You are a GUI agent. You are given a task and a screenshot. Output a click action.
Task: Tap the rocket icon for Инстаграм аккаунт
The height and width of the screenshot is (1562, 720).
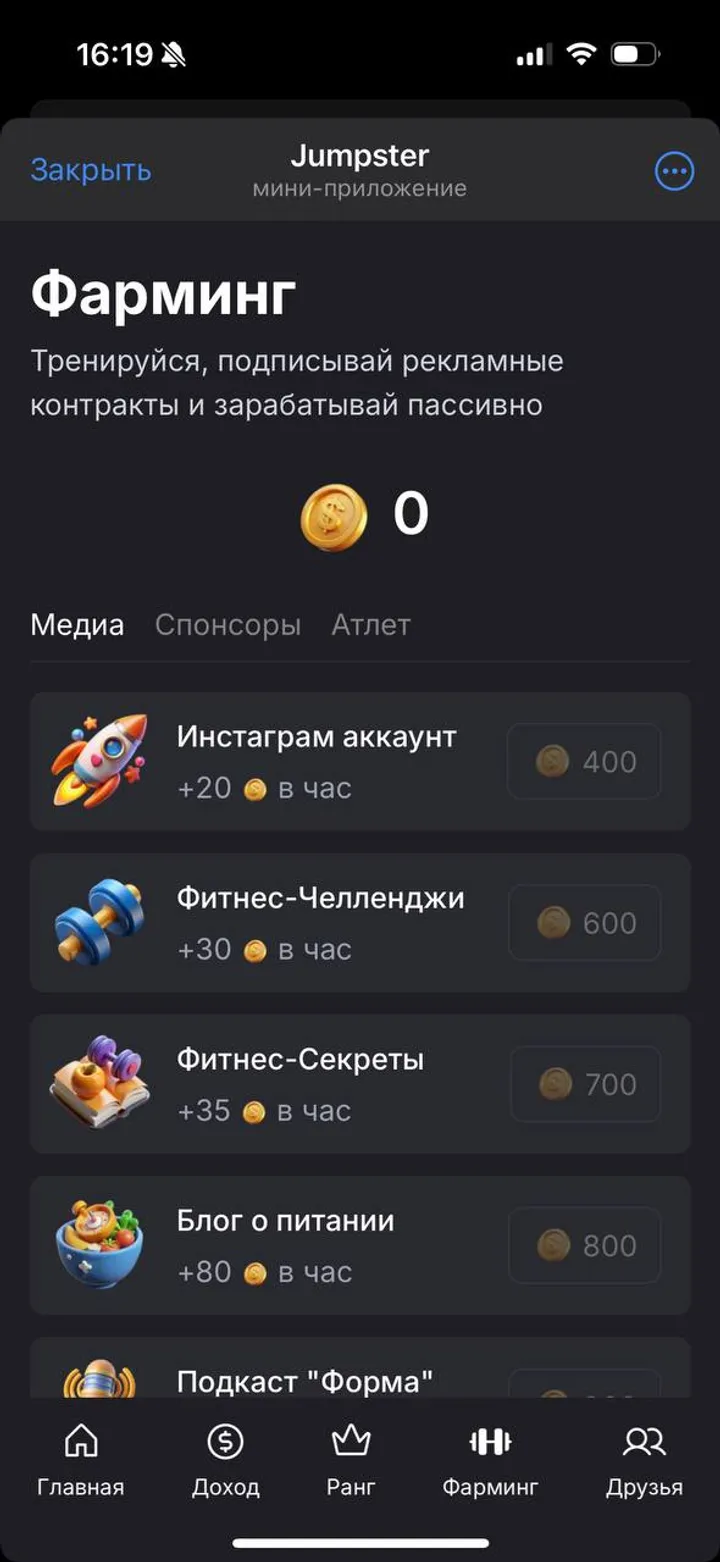[x=98, y=761]
